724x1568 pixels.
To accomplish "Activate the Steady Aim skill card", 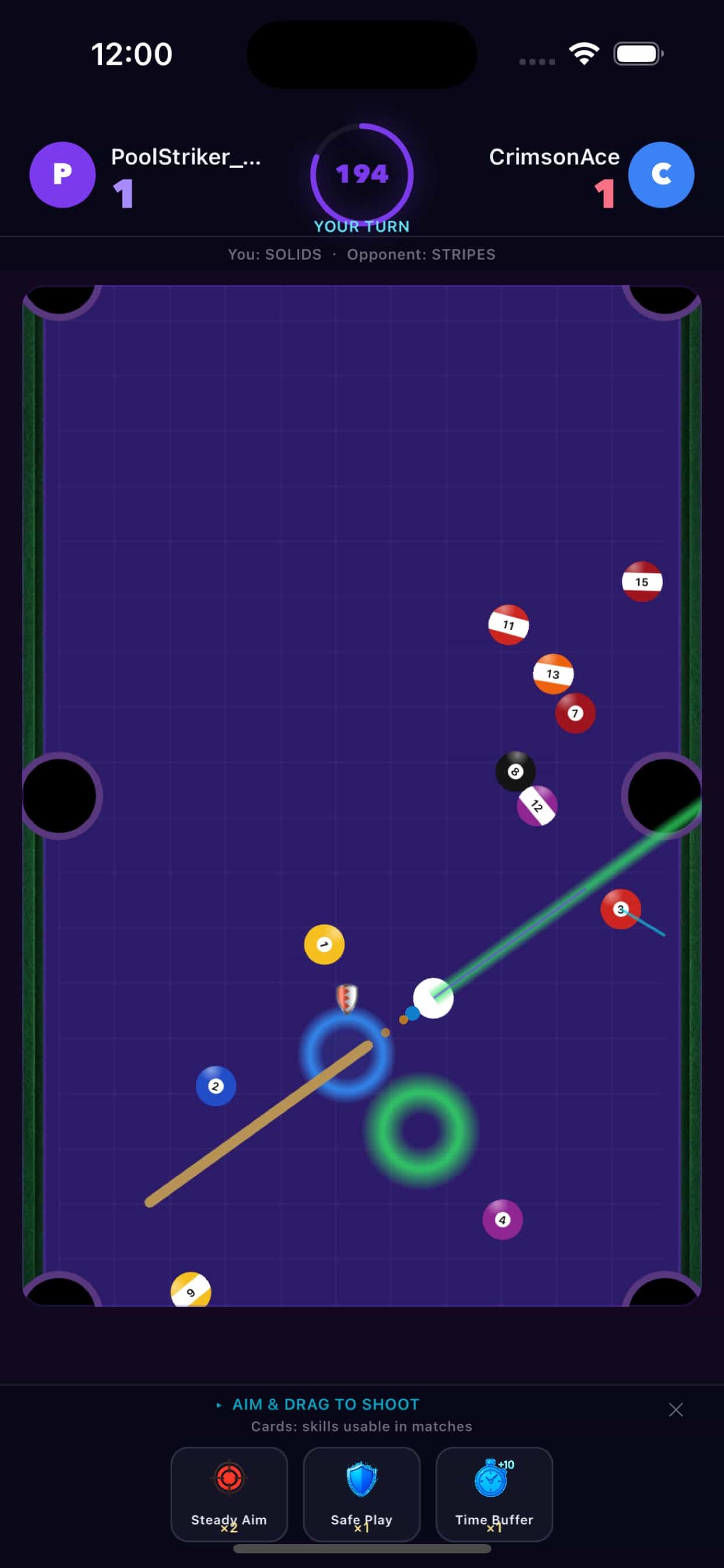I will (x=229, y=1494).
